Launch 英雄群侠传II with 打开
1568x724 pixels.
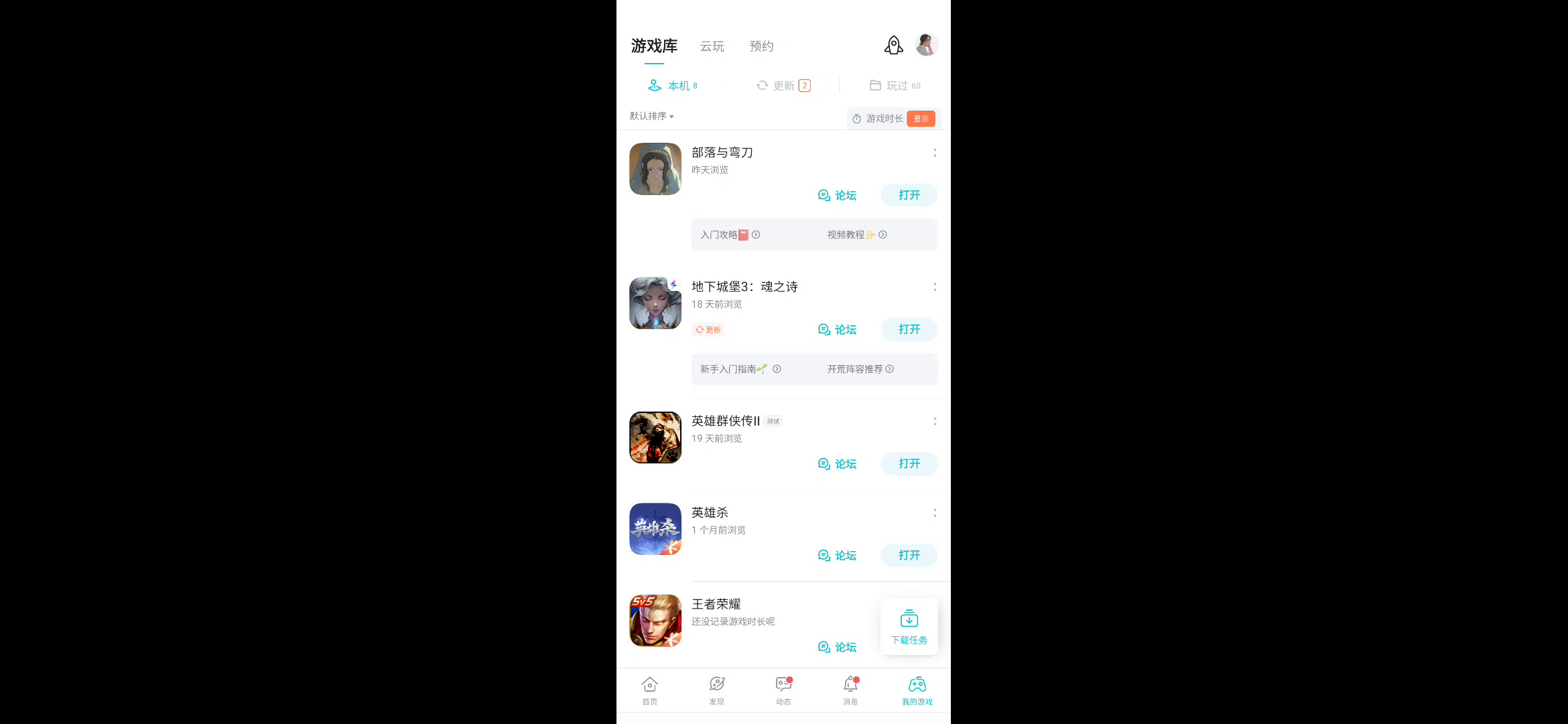pyautogui.click(x=909, y=464)
